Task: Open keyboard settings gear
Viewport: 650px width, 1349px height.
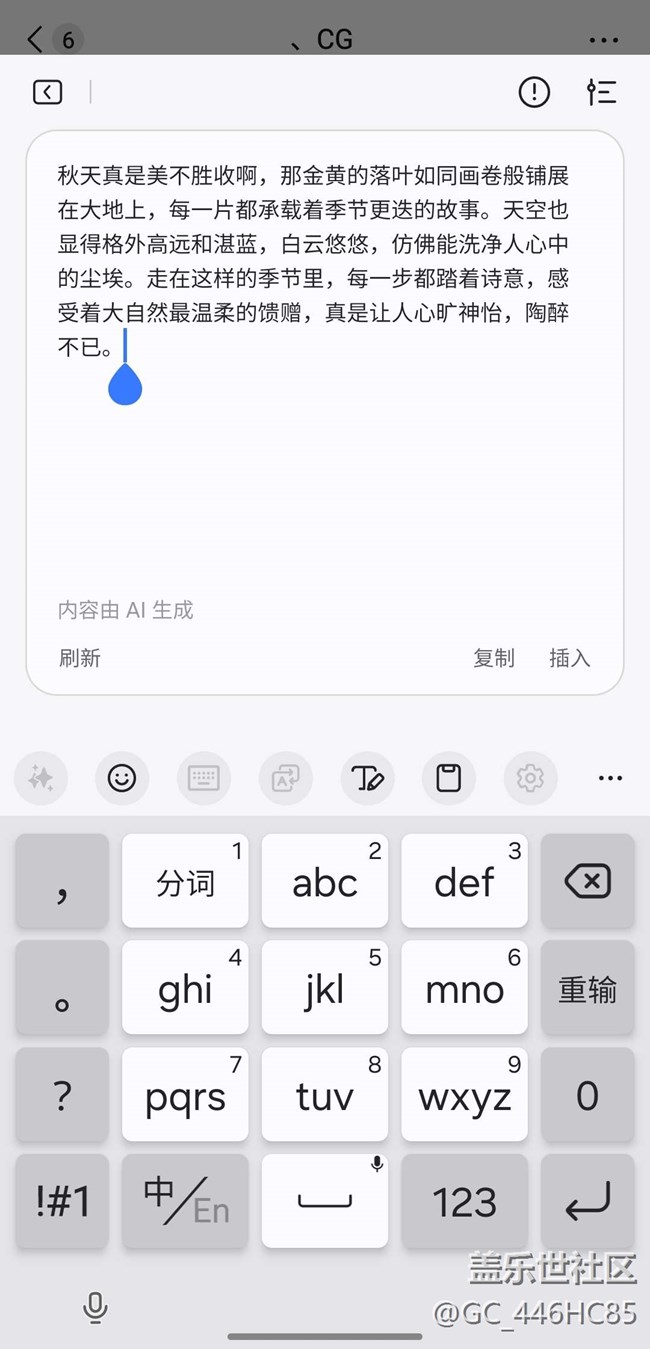Action: point(529,777)
